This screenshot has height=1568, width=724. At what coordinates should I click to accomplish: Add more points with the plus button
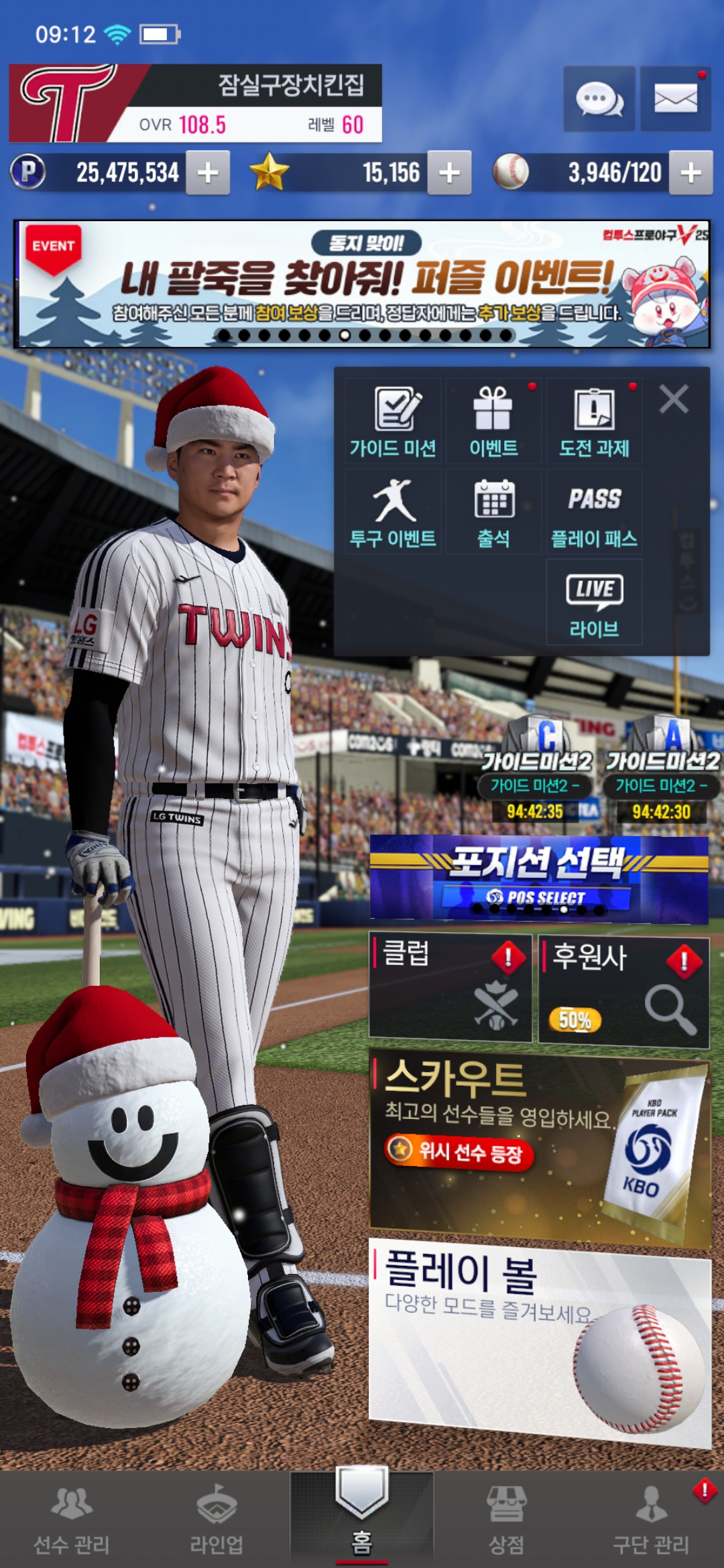[208, 173]
